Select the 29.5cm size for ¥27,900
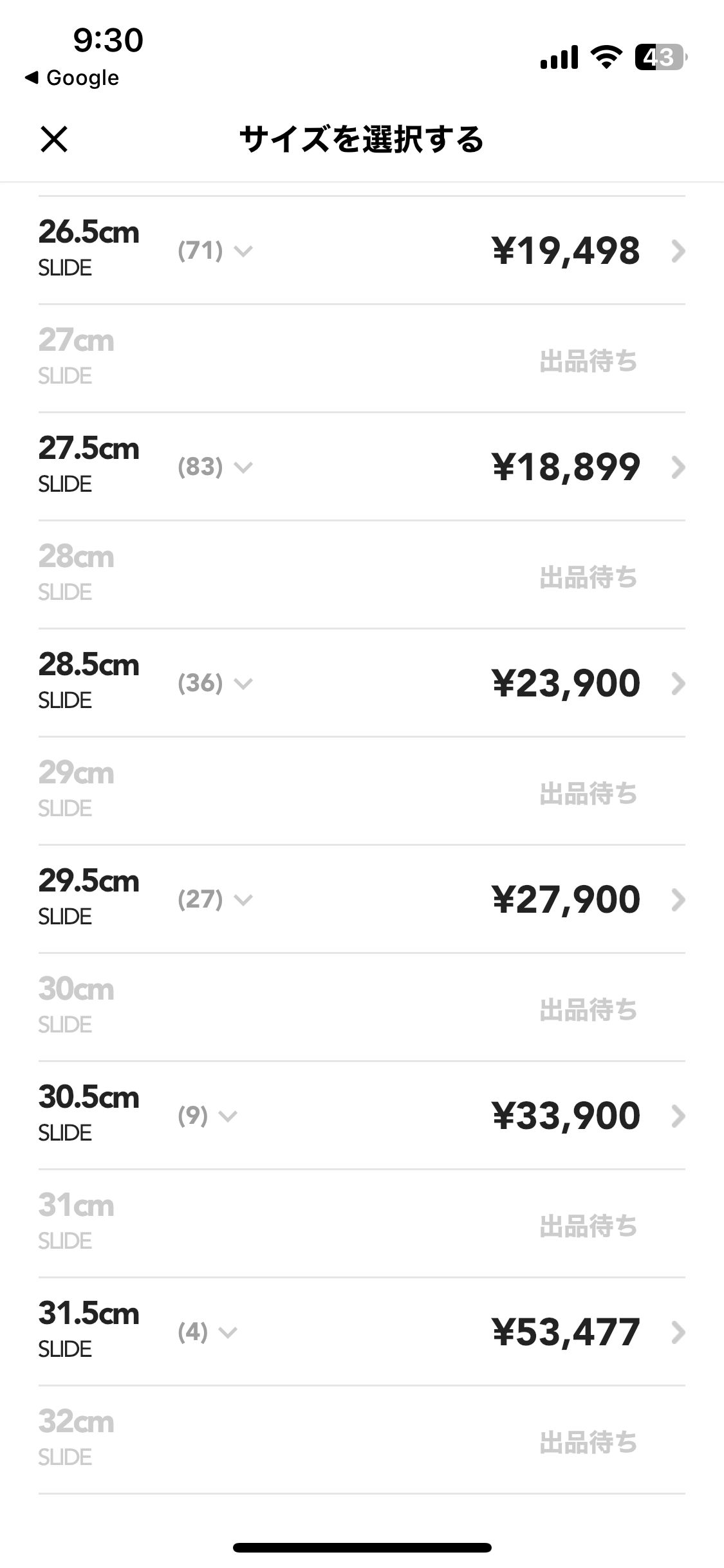Image resolution: width=724 pixels, height=1568 pixels. [565, 899]
